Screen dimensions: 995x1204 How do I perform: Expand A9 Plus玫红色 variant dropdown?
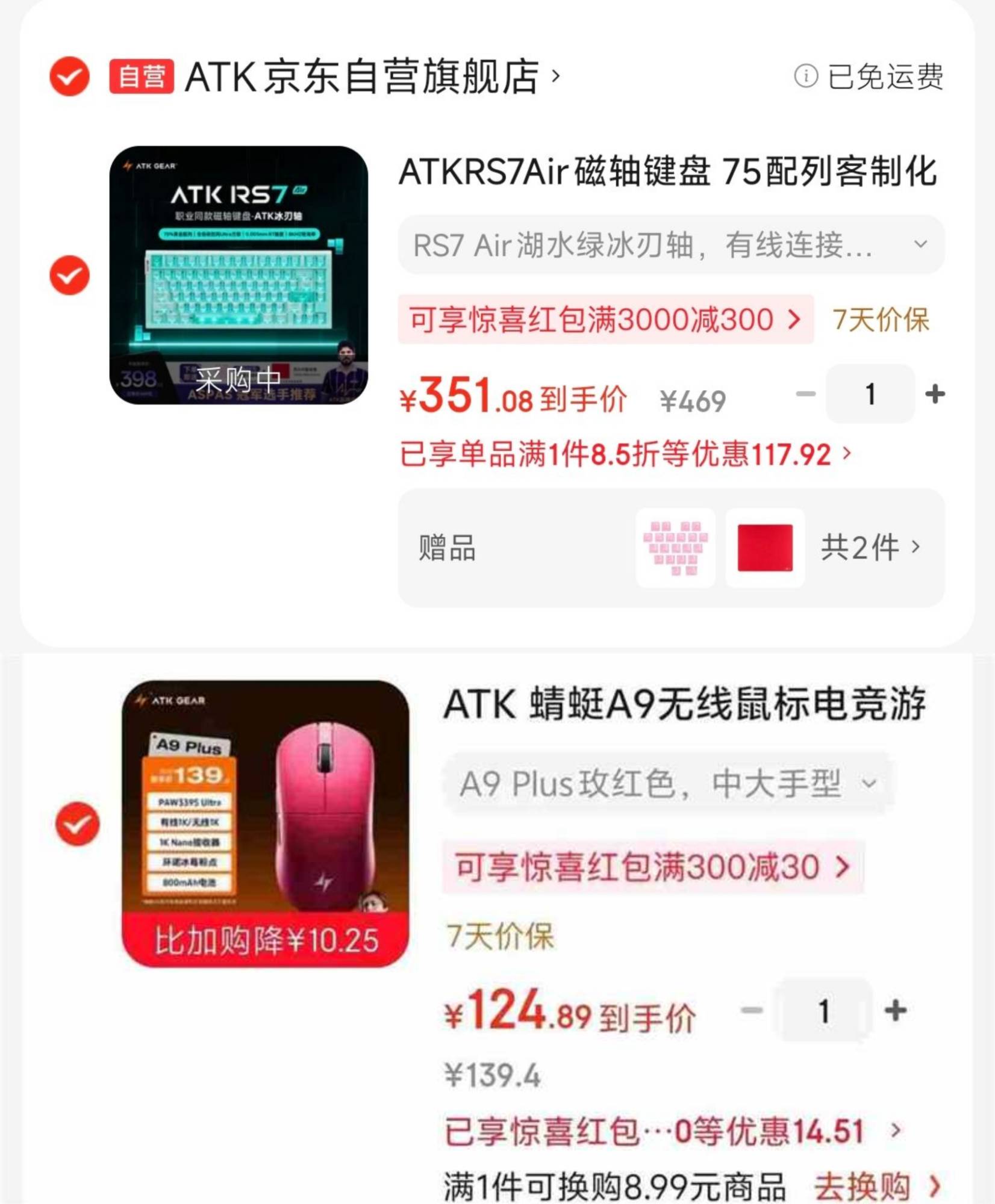coord(667,784)
